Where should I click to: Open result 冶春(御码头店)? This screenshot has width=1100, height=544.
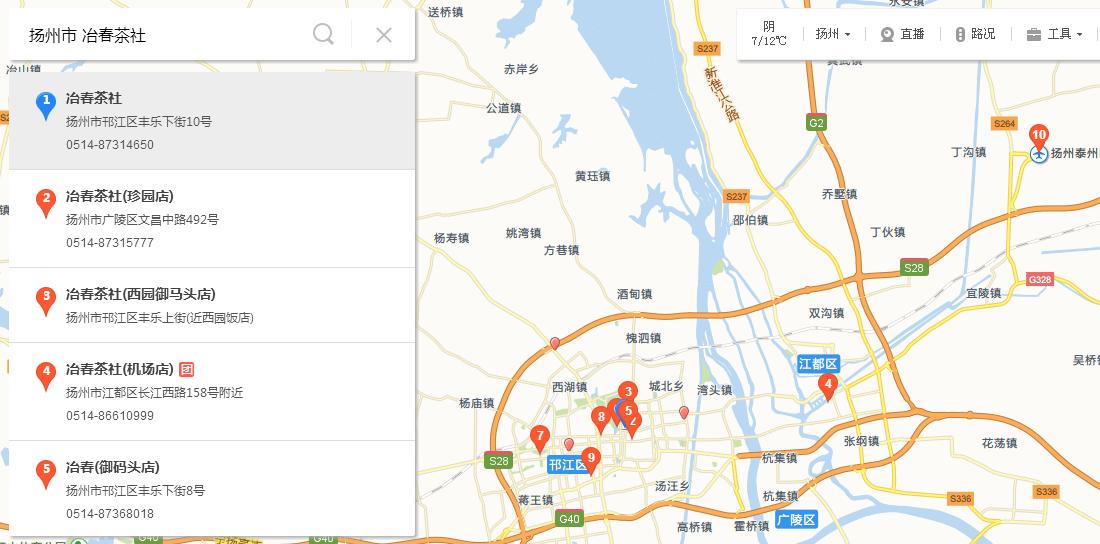210,489
